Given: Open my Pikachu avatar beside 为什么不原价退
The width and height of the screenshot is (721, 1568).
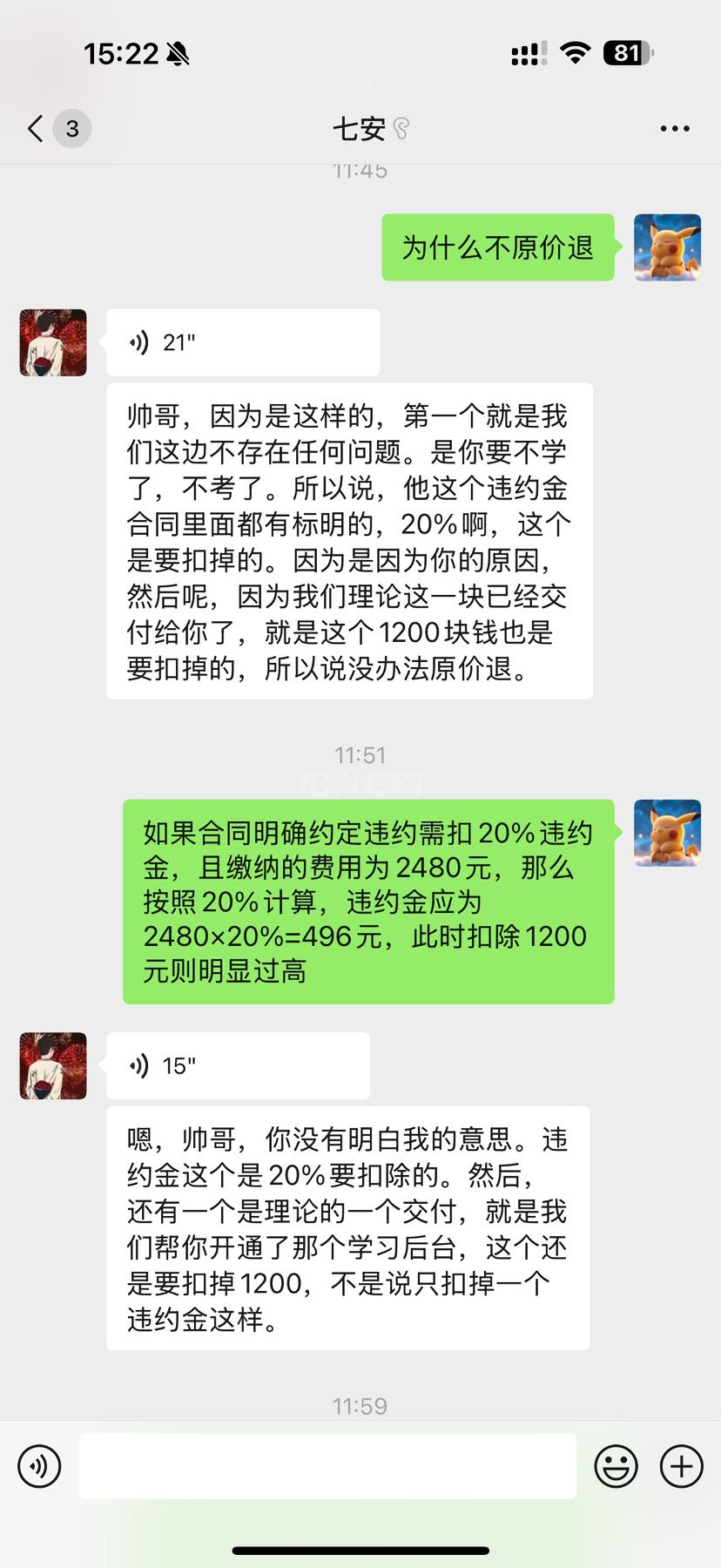Looking at the screenshot, I should click(x=667, y=247).
